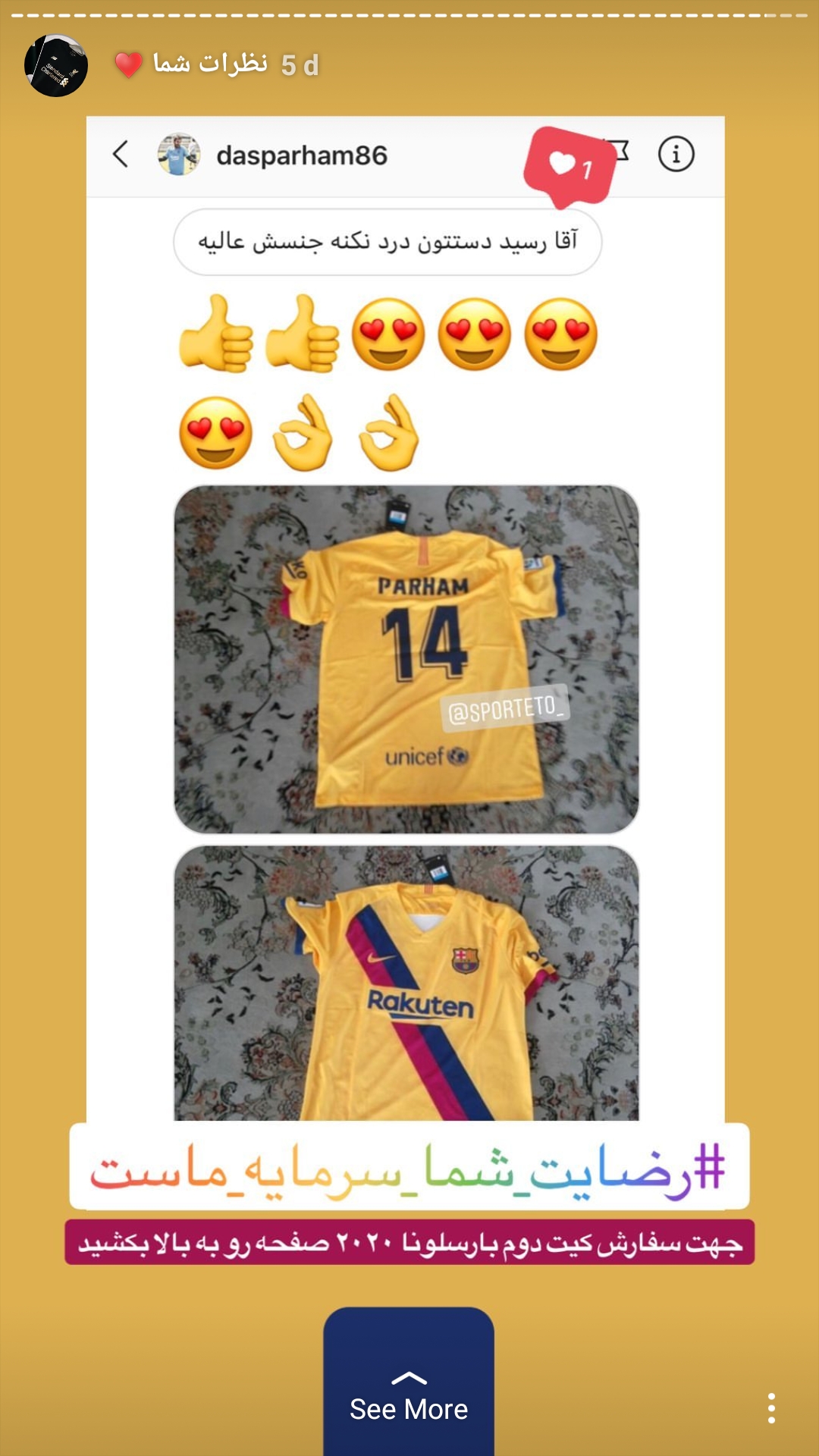
Task: Open the story poster's profile picture
Action: [x=56, y=66]
